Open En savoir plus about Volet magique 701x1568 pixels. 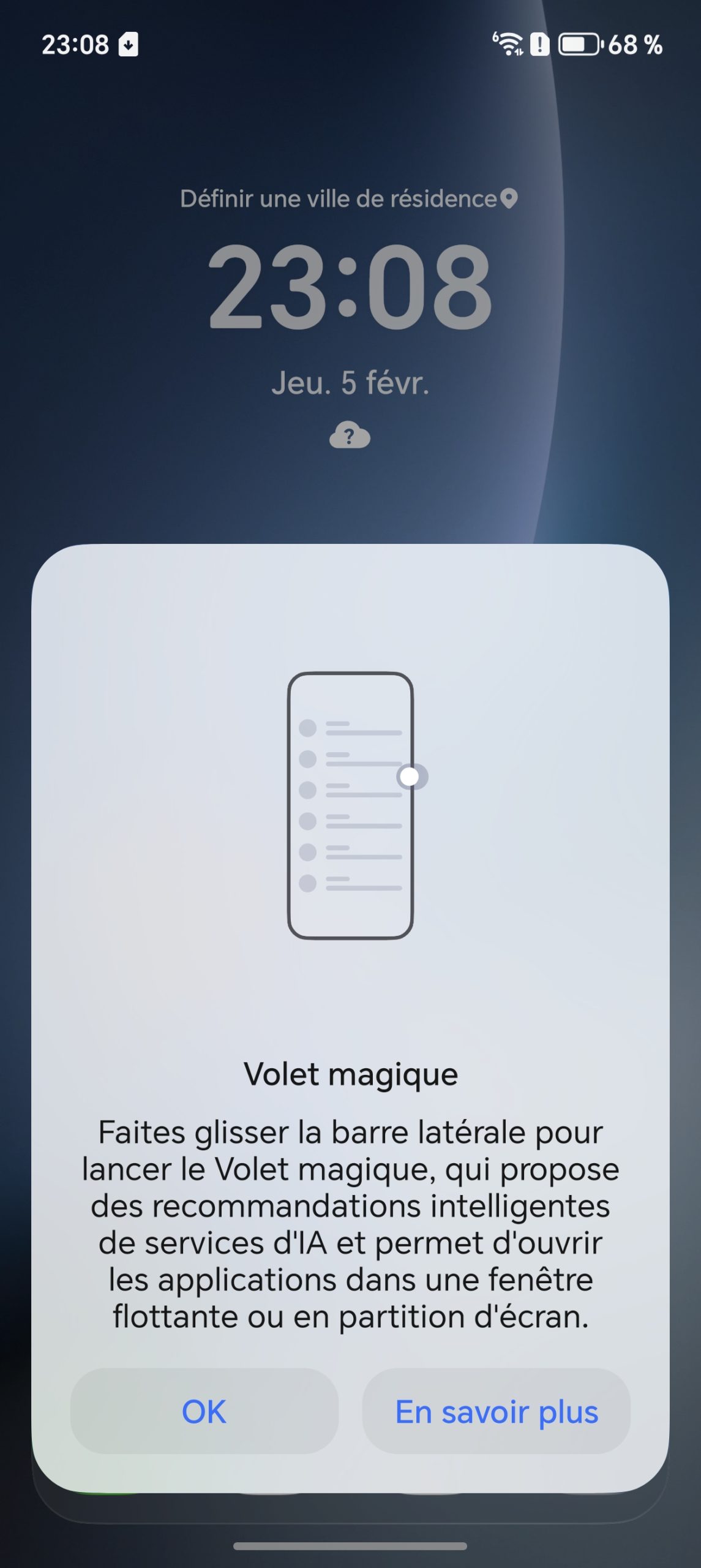click(496, 1412)
